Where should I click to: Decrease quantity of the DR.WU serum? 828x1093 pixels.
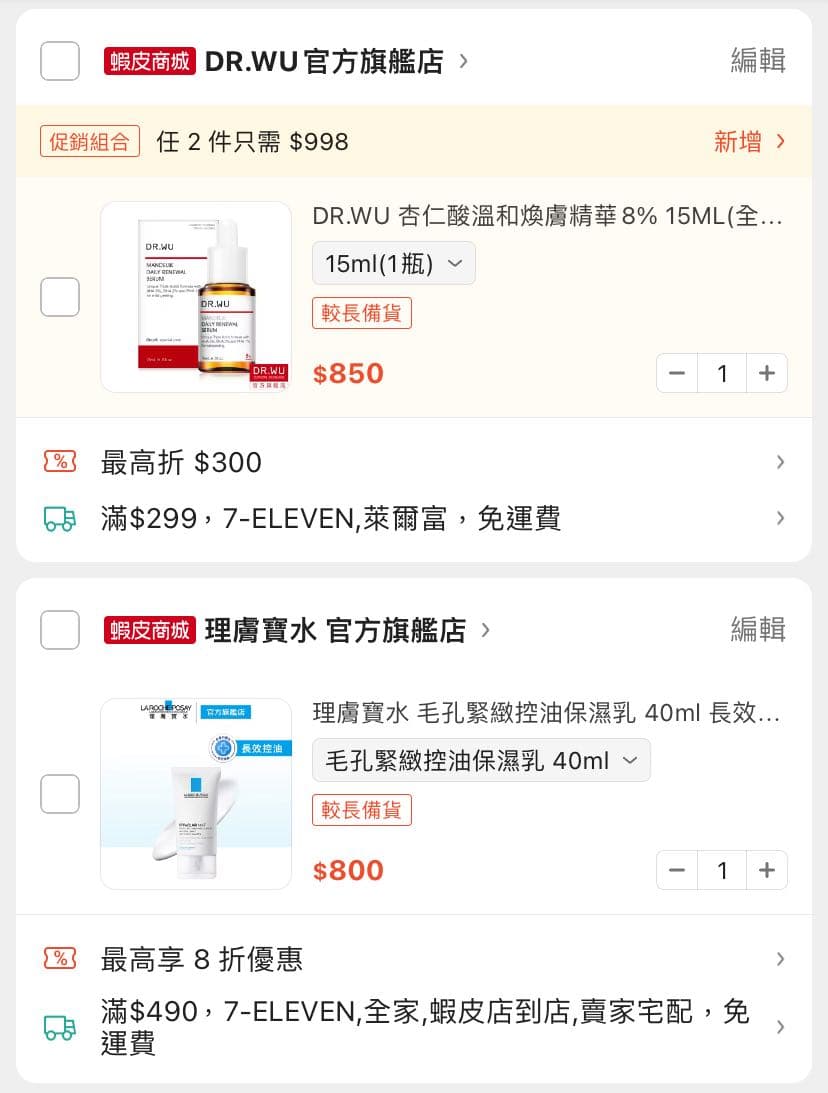pos(678,374)
